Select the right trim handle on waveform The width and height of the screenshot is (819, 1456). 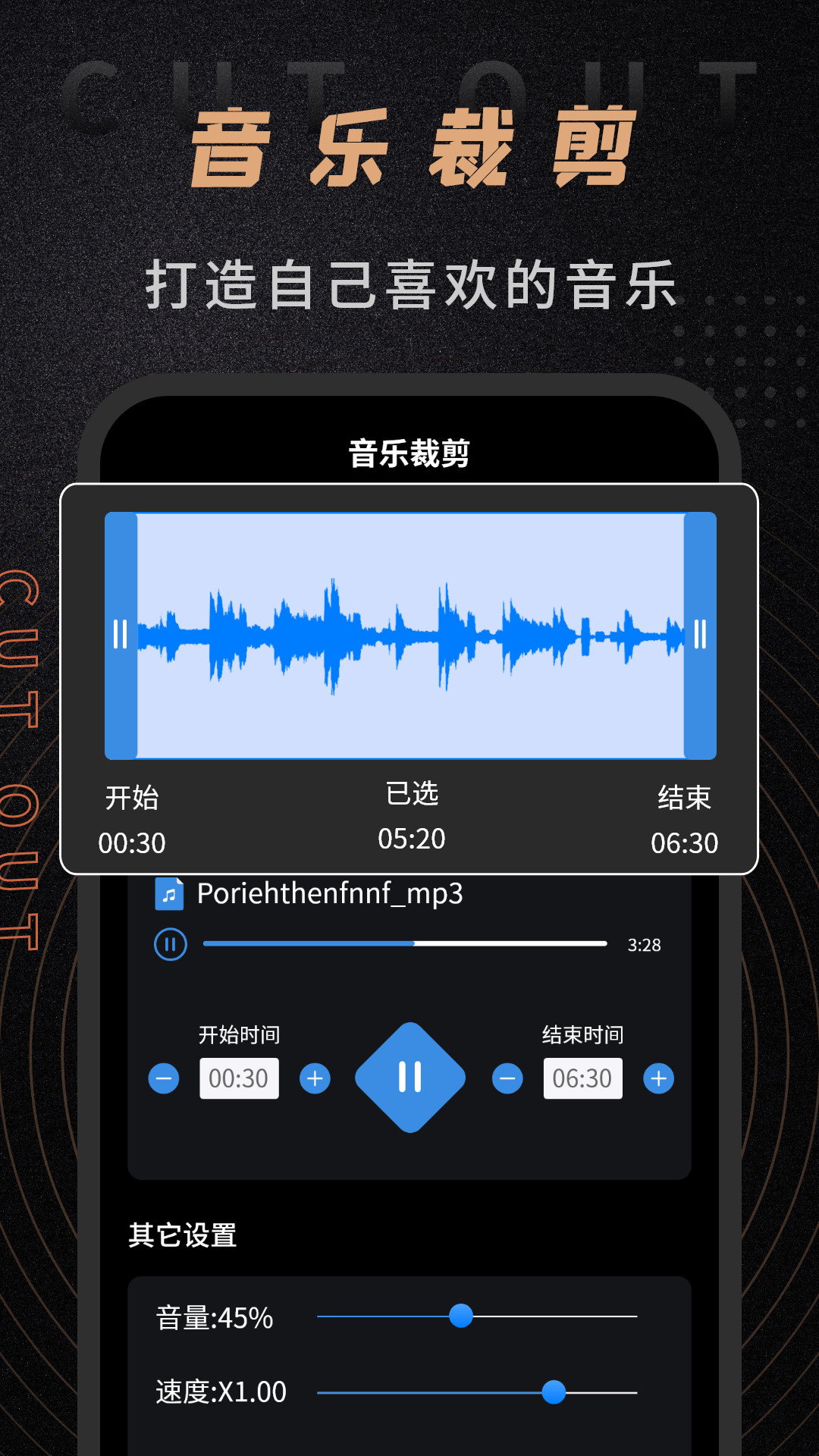point(699,635)
